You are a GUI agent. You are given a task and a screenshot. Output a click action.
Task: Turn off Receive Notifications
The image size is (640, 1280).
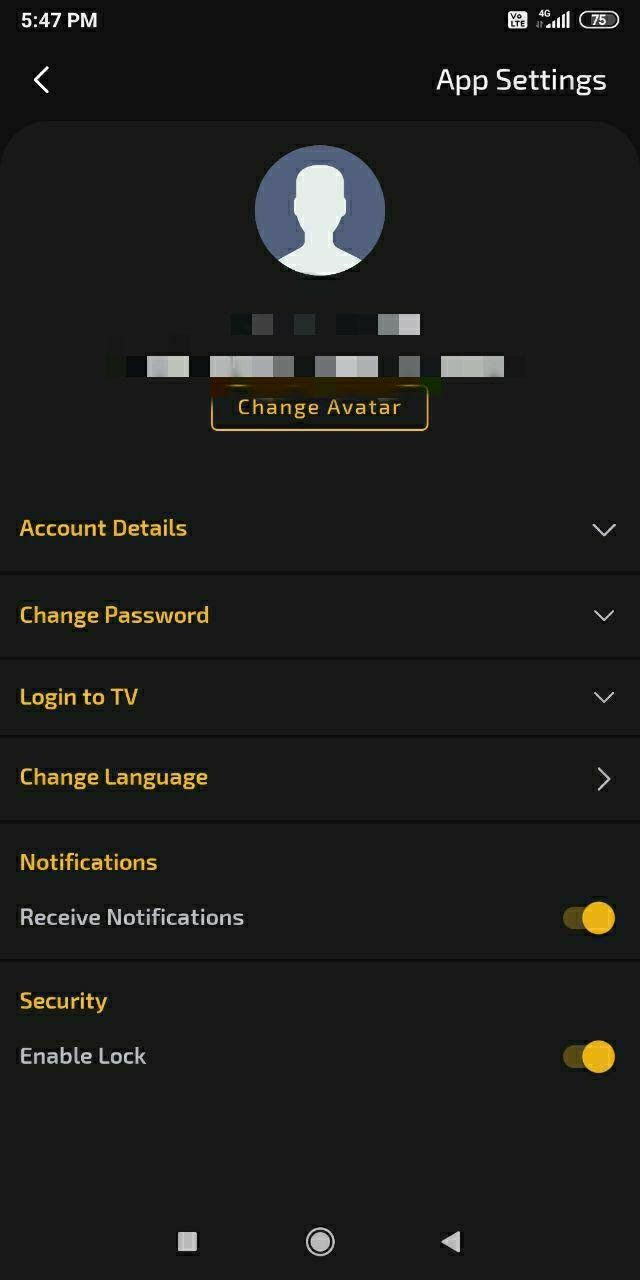coord(590,917)
